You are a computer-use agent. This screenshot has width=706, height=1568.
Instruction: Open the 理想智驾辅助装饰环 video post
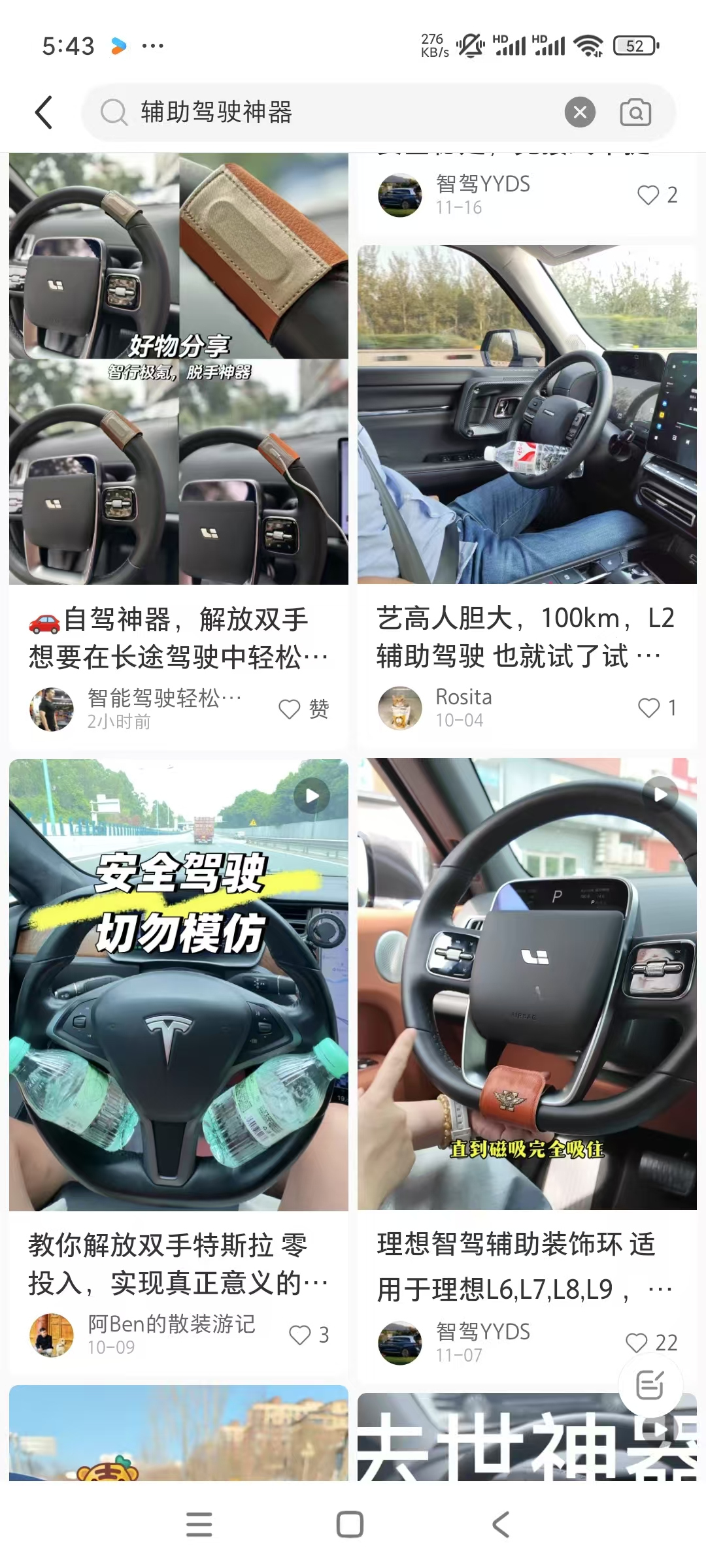tap(527, 984)
